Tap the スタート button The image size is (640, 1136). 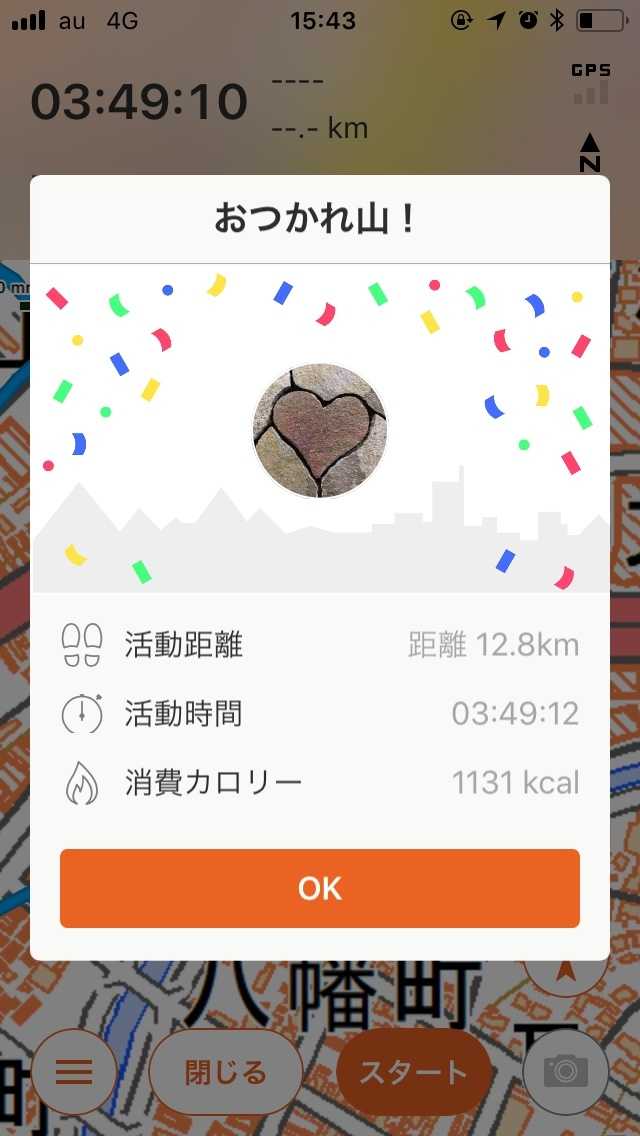click(413, 1073)
